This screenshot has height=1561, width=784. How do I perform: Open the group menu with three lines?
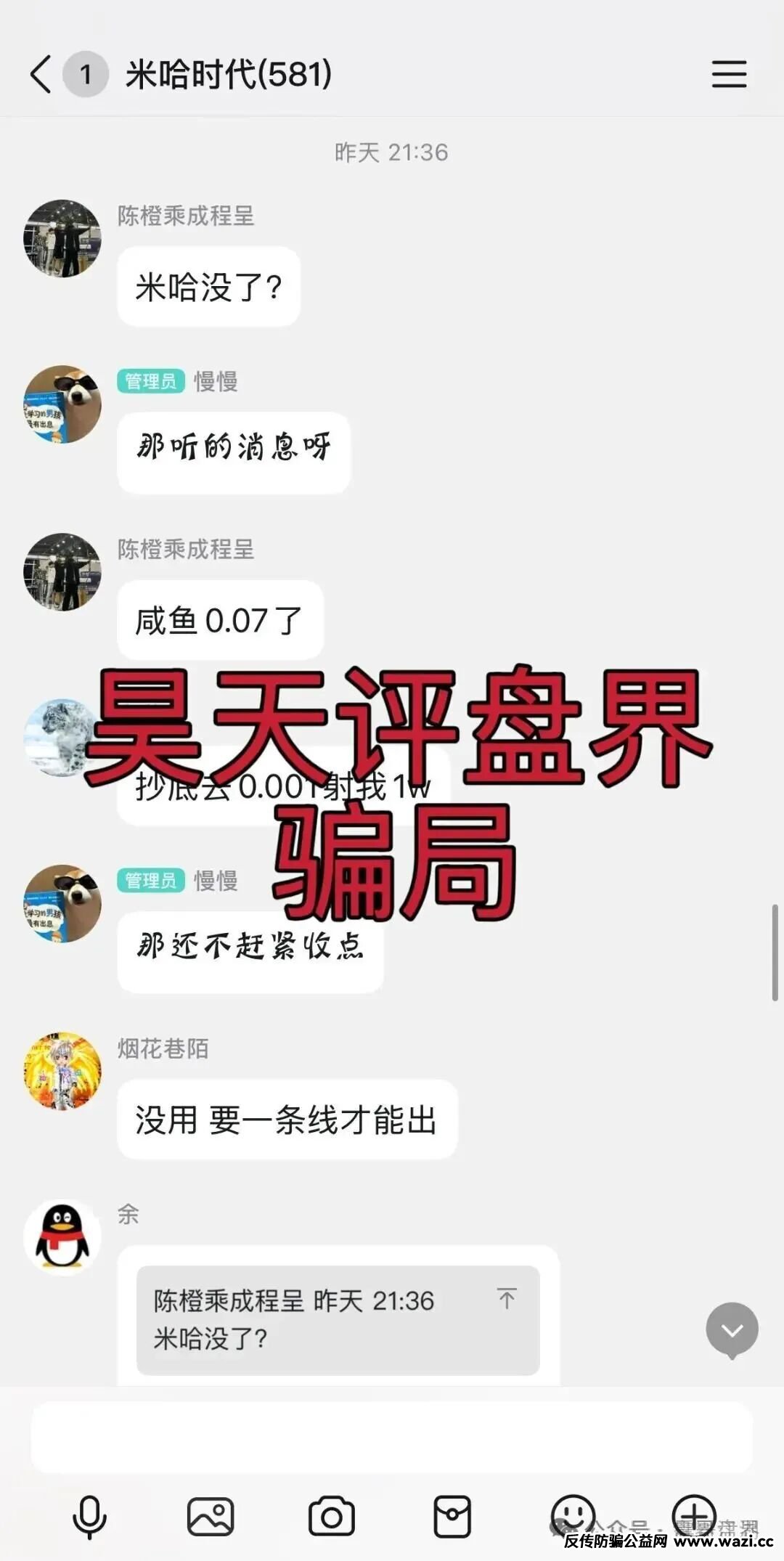pos(729,74)
